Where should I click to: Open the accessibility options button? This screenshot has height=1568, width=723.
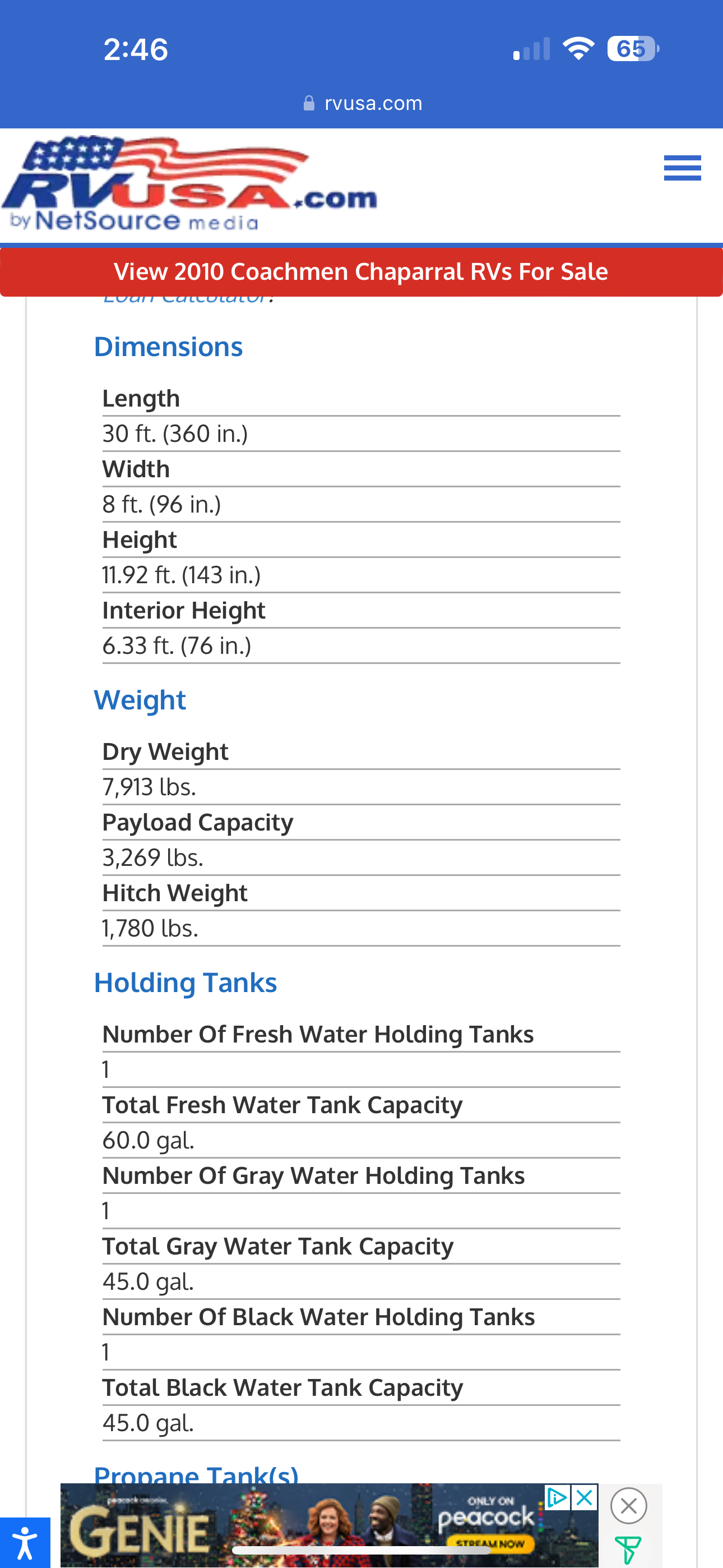[25, 1542]
